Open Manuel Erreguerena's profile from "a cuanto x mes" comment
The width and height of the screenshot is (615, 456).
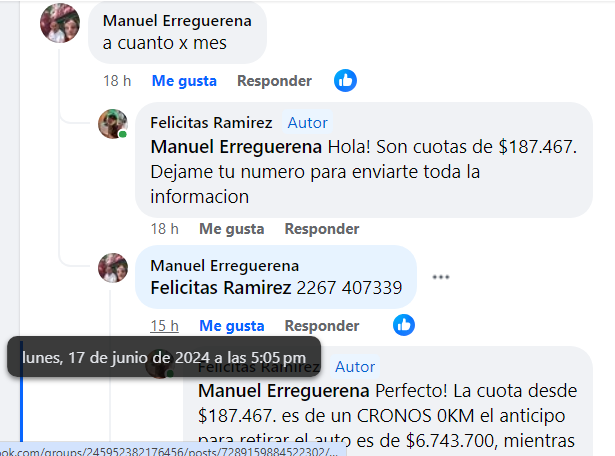(177, 21)
